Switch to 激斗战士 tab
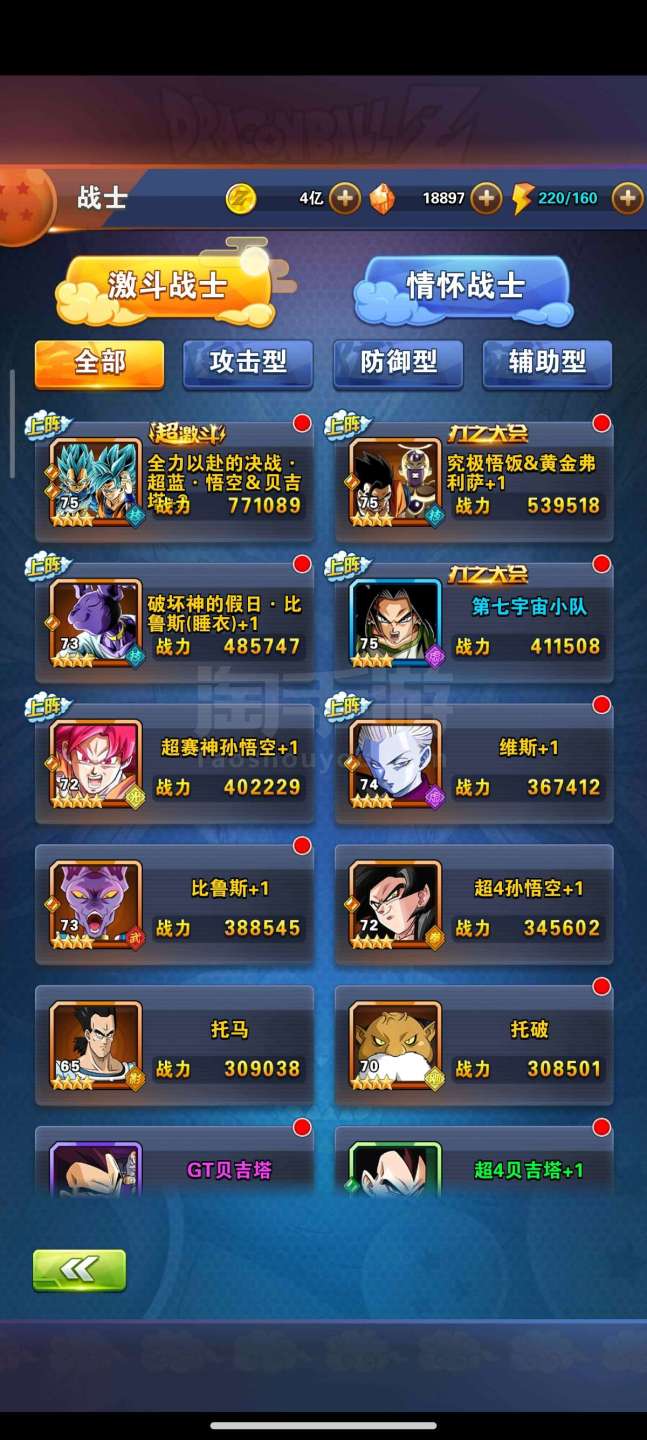The height and width of the screenshot is (1440, 647). point(167,287)
